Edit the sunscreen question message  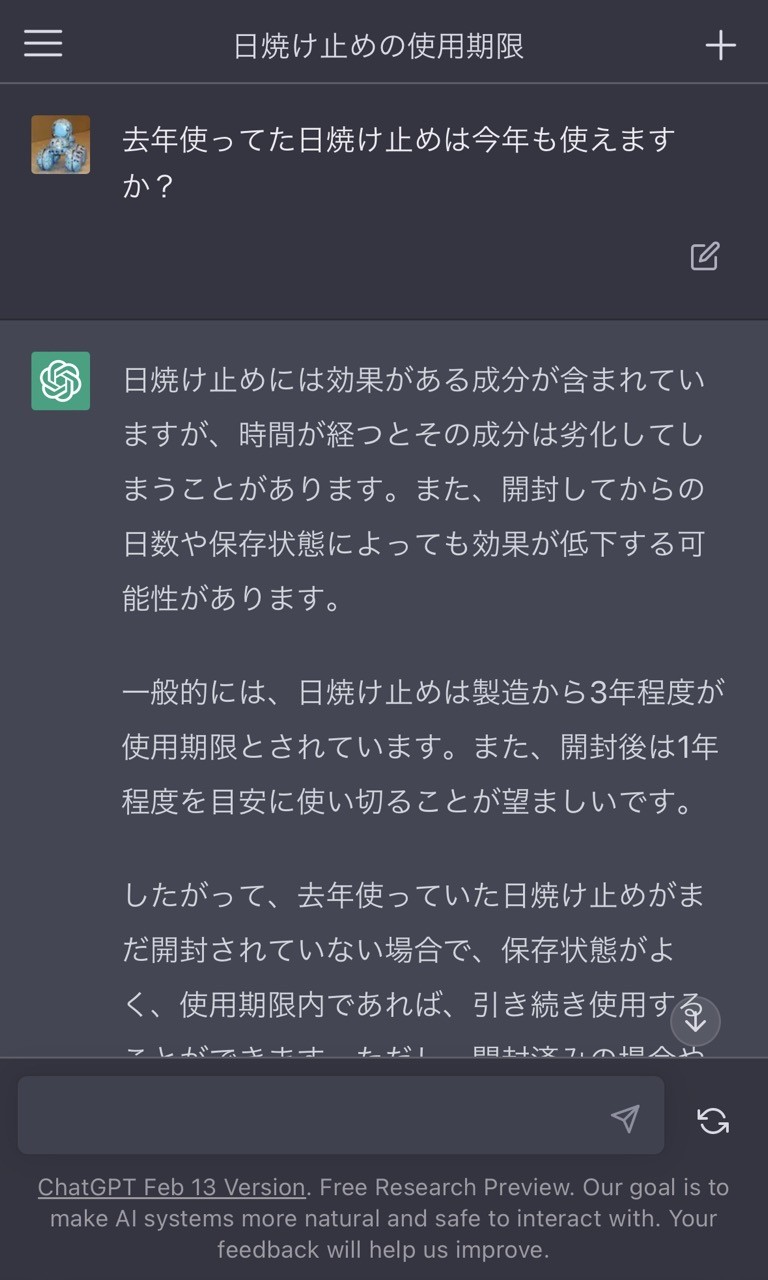pos(705,256)
